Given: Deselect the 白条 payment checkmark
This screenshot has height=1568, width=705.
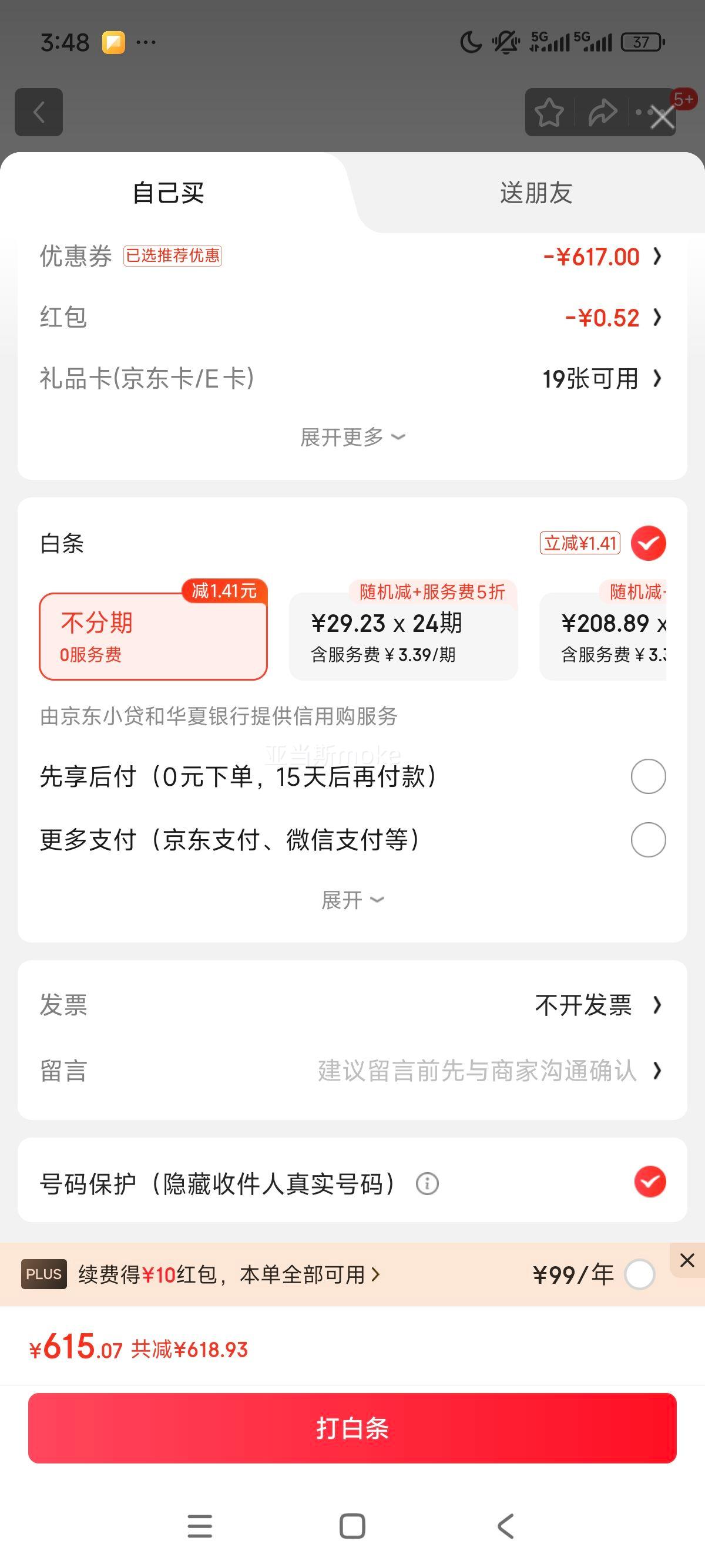Looking at the screenshot, I should click(x=649, y=543).
